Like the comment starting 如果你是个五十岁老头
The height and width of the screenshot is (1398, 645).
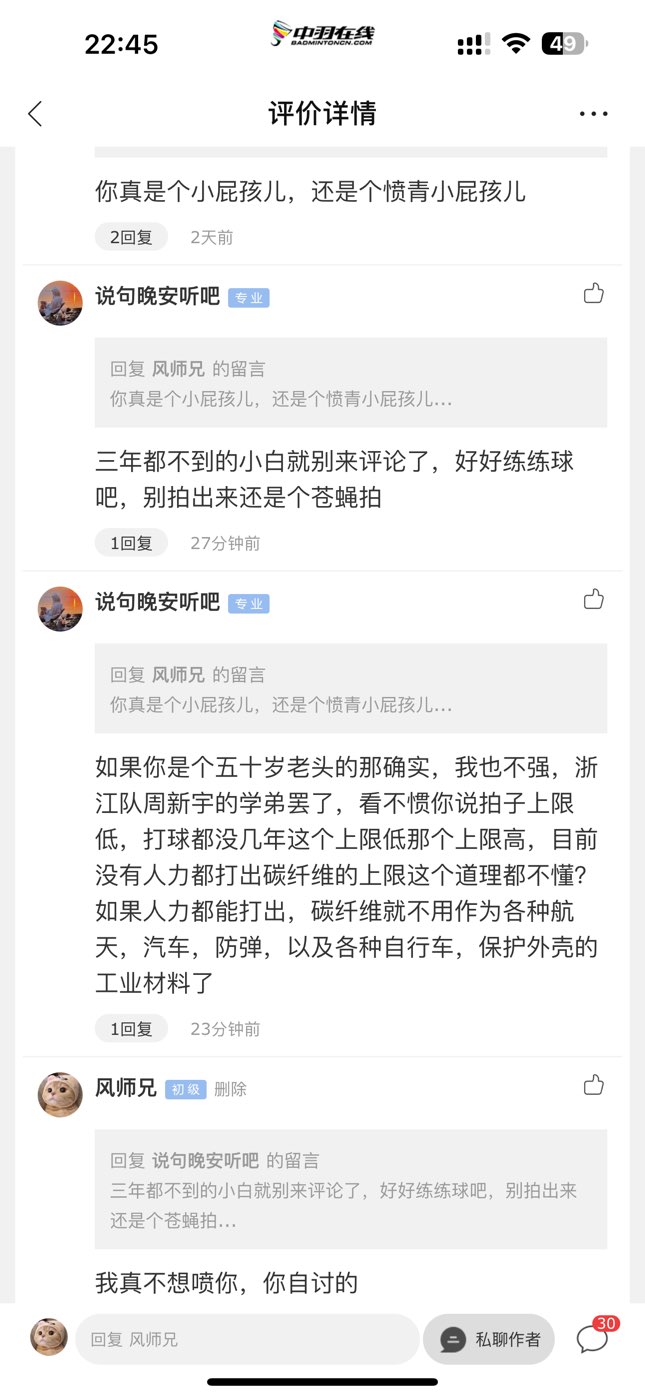click(594, 599)
